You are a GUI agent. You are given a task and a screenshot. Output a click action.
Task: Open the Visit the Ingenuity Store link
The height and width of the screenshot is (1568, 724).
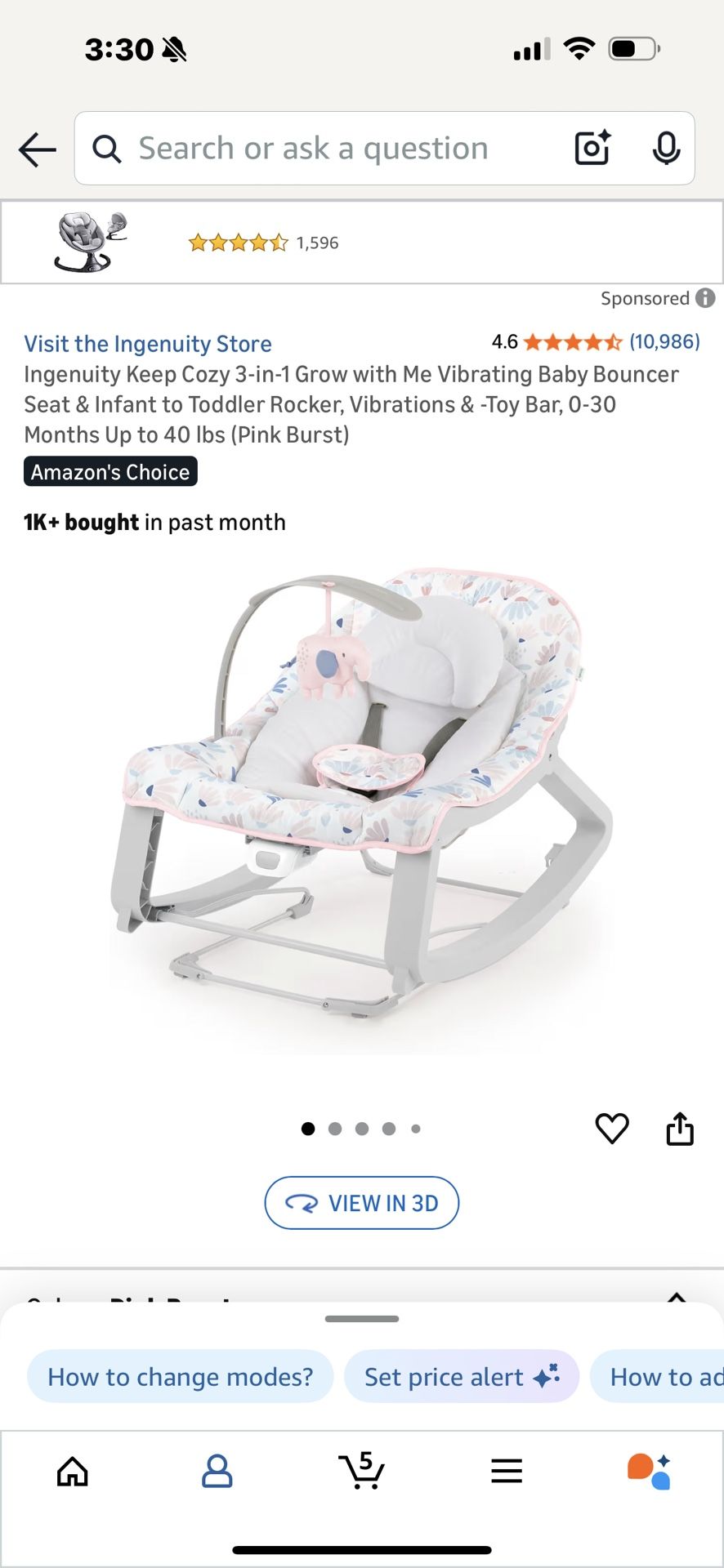tap(147, 344)
